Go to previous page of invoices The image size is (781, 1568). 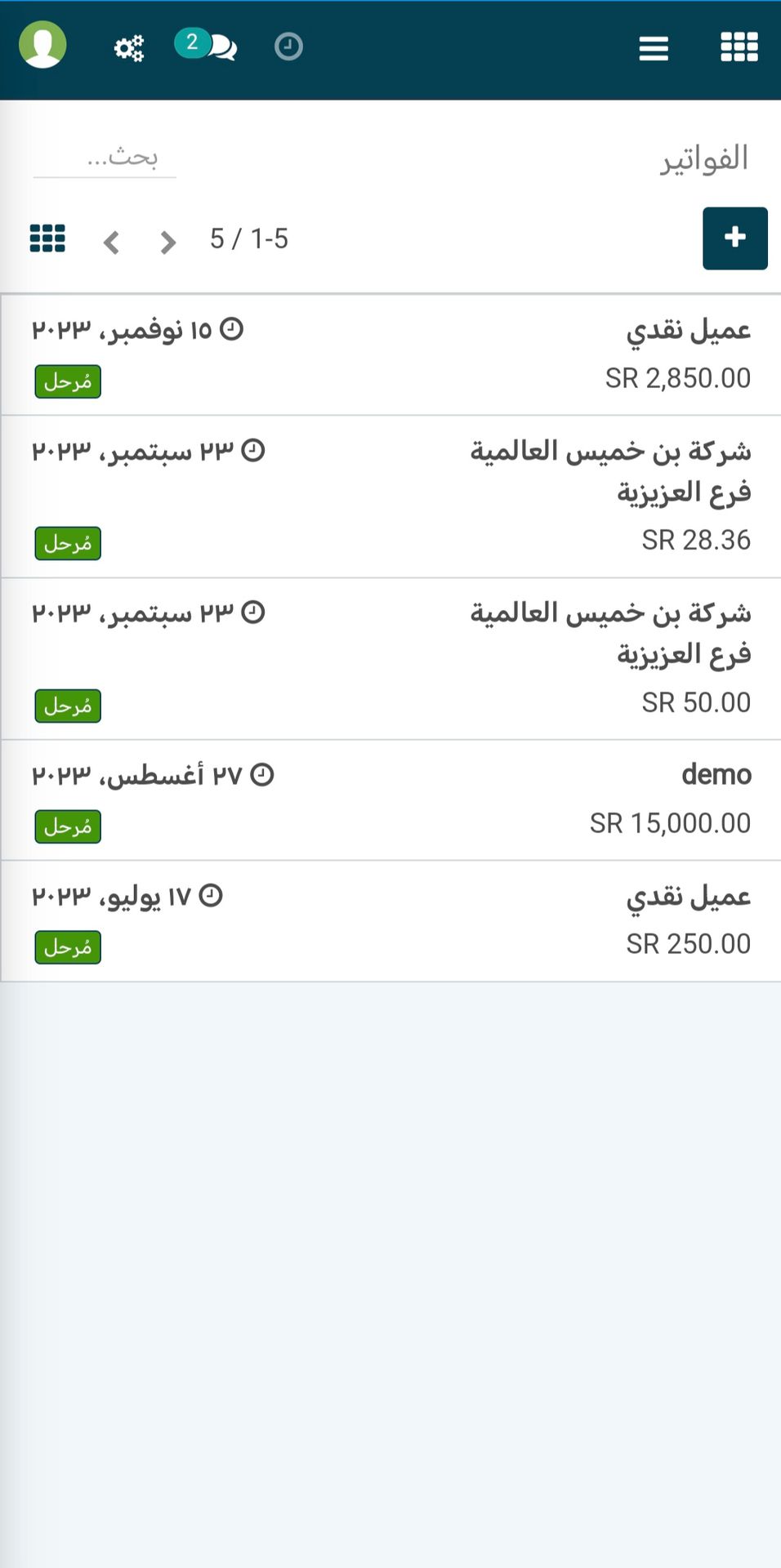(112, 242)
